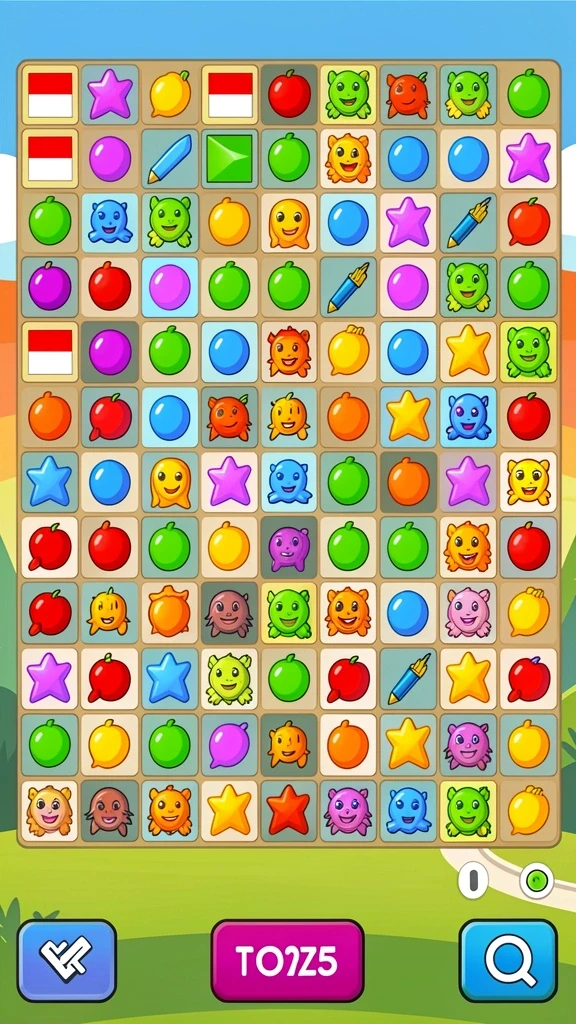Select the green square tile

point(229,158)
